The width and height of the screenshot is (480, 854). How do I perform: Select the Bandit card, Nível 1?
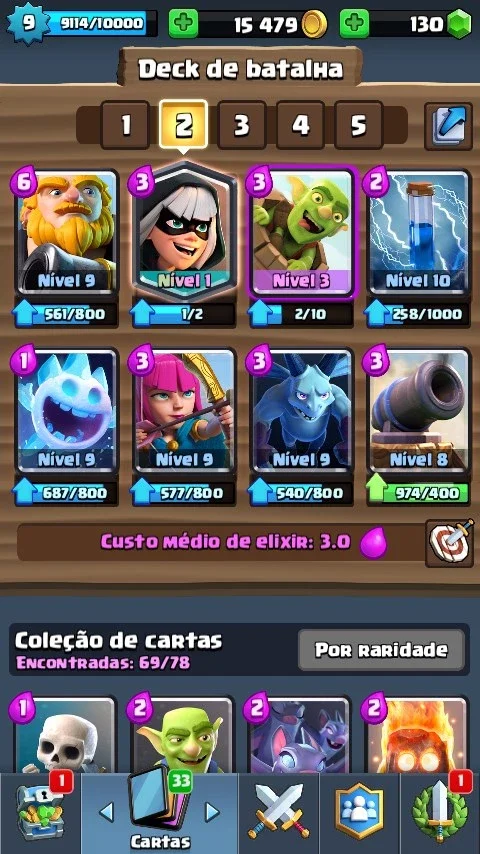185,231
